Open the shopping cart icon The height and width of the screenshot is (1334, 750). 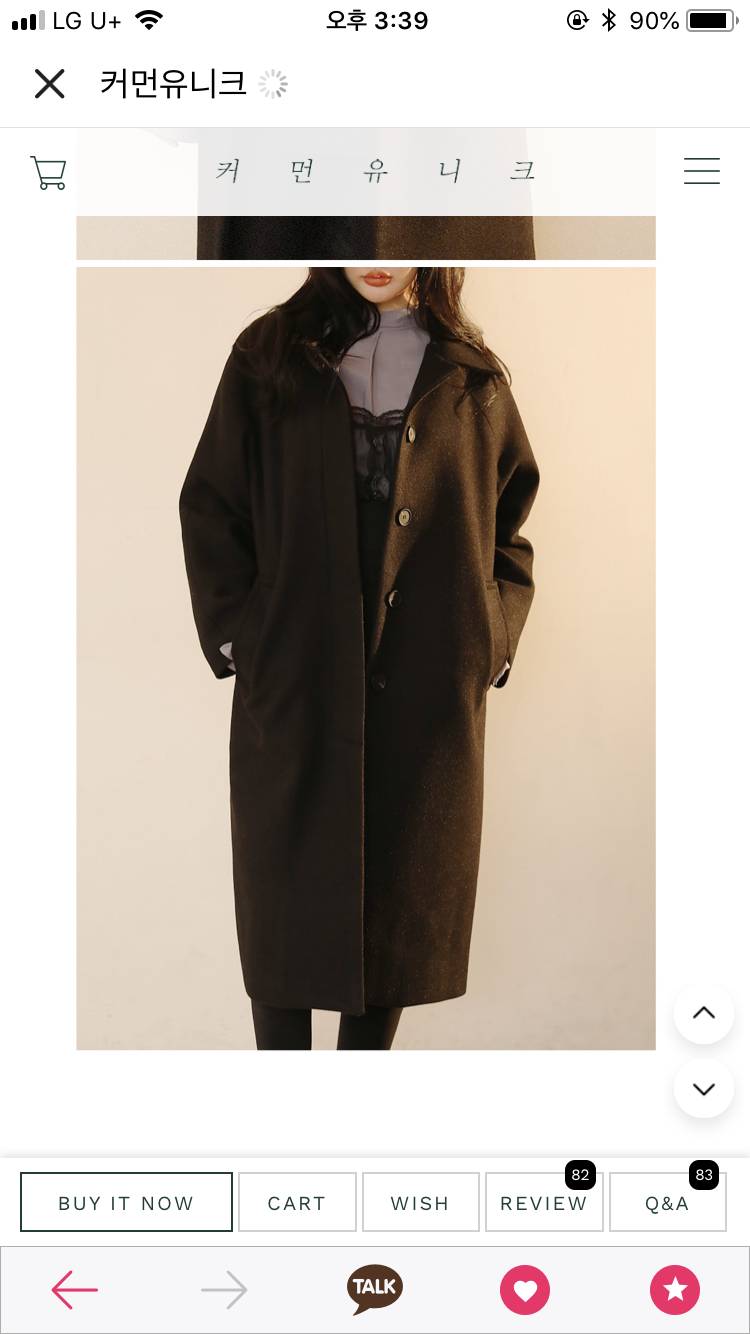coord(48,172)
